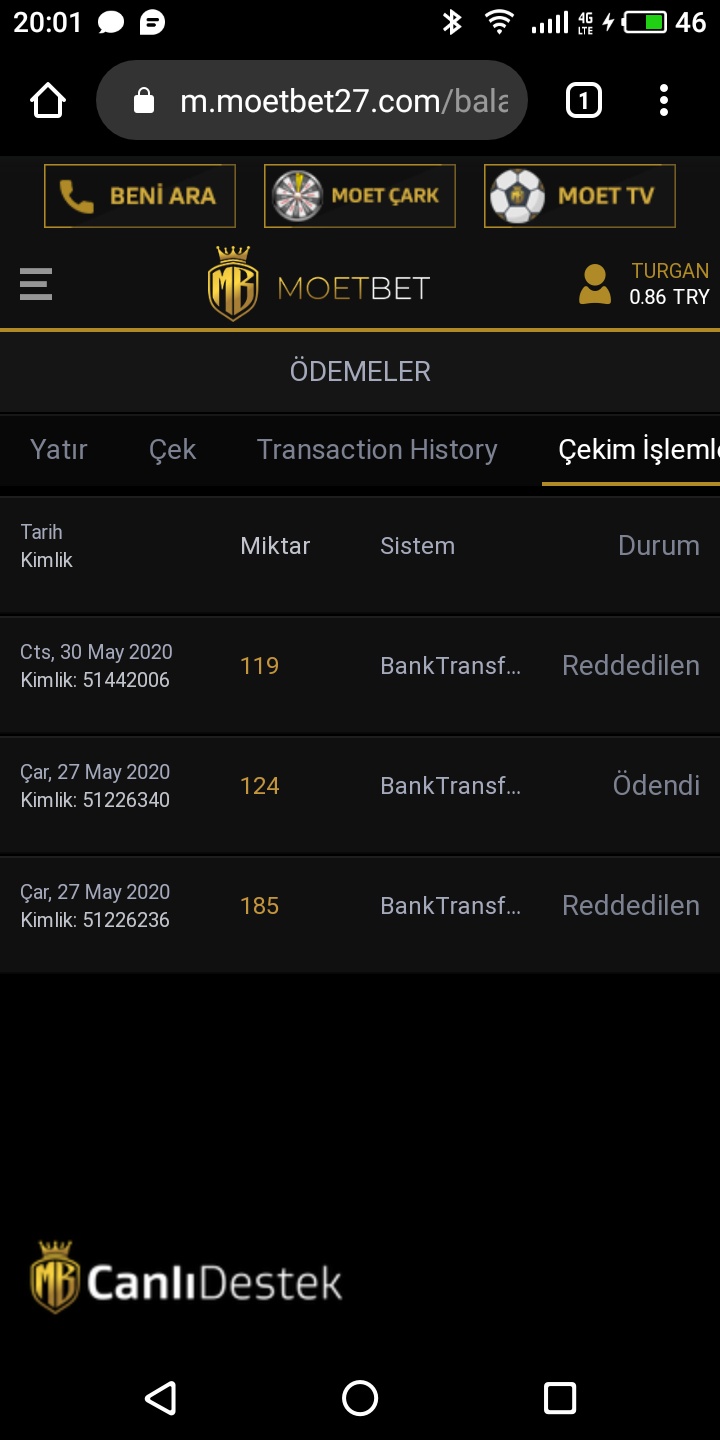Open the hamburger side menu

[36, 285]
